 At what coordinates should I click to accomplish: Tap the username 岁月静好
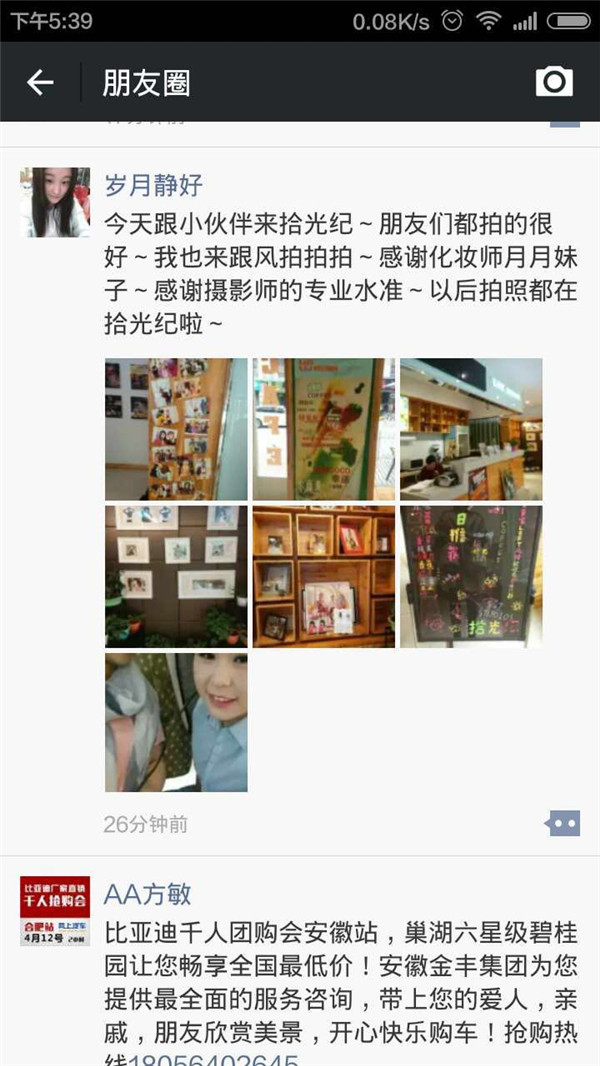pos(154,185)
